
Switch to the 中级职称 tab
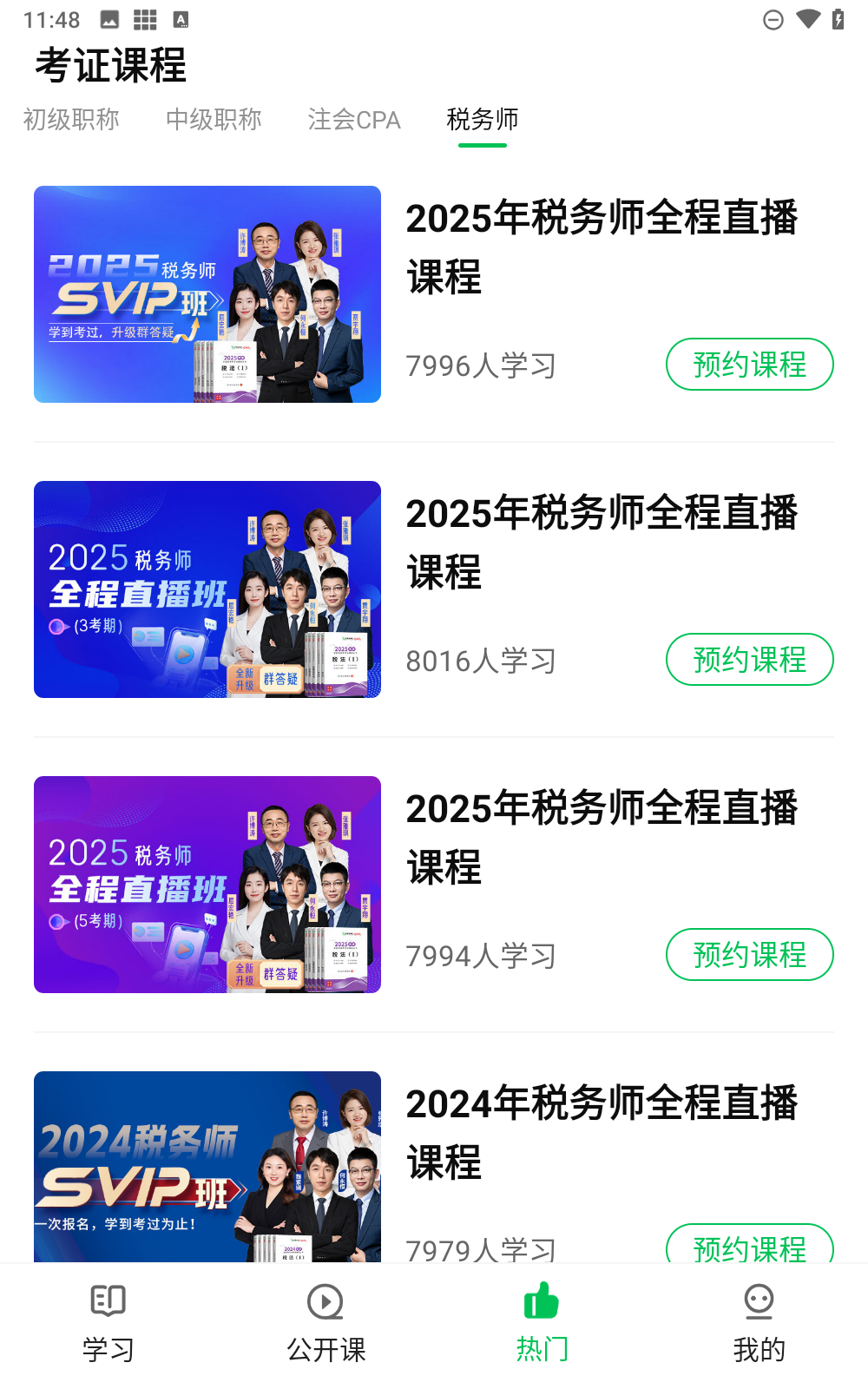pyautogui.click(x=214, y=119)
